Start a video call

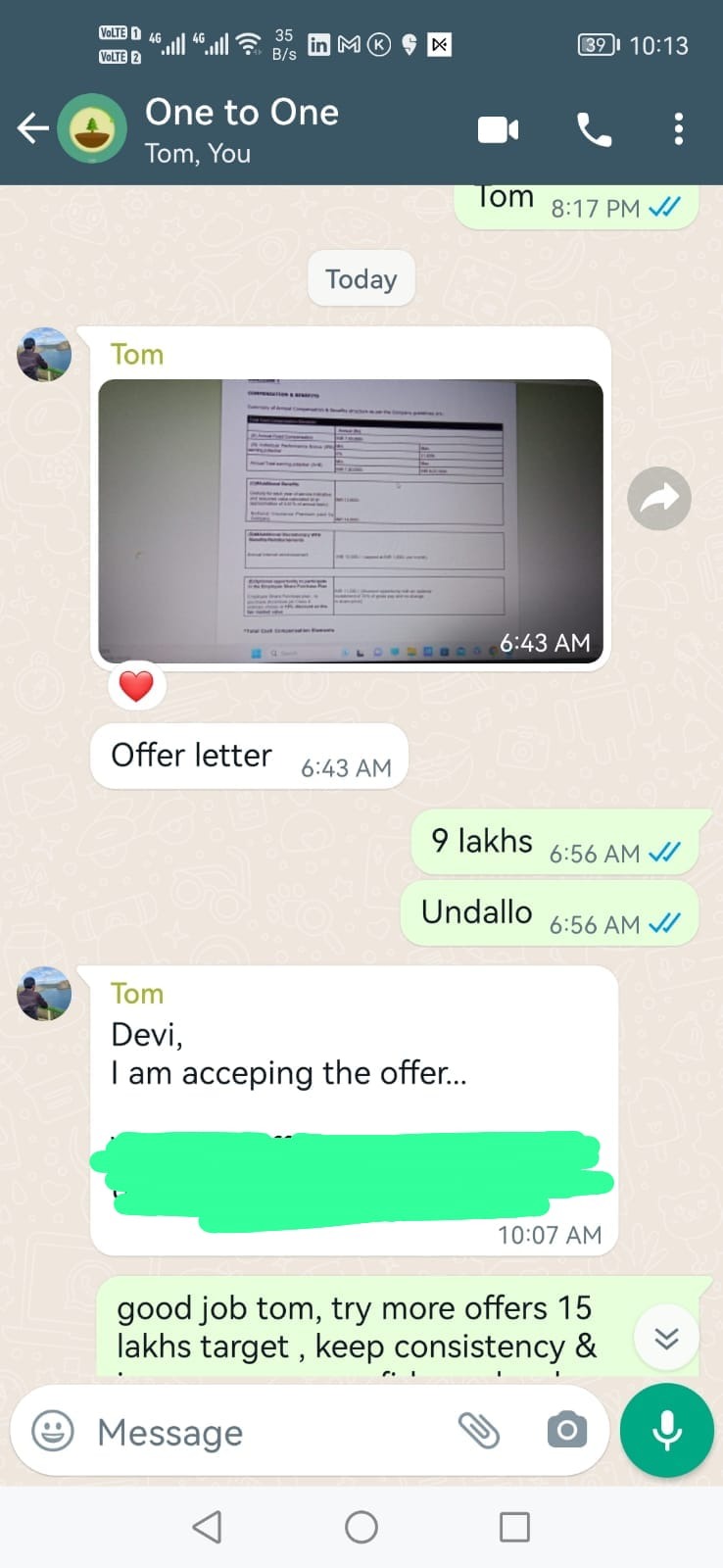coord(498,129)
